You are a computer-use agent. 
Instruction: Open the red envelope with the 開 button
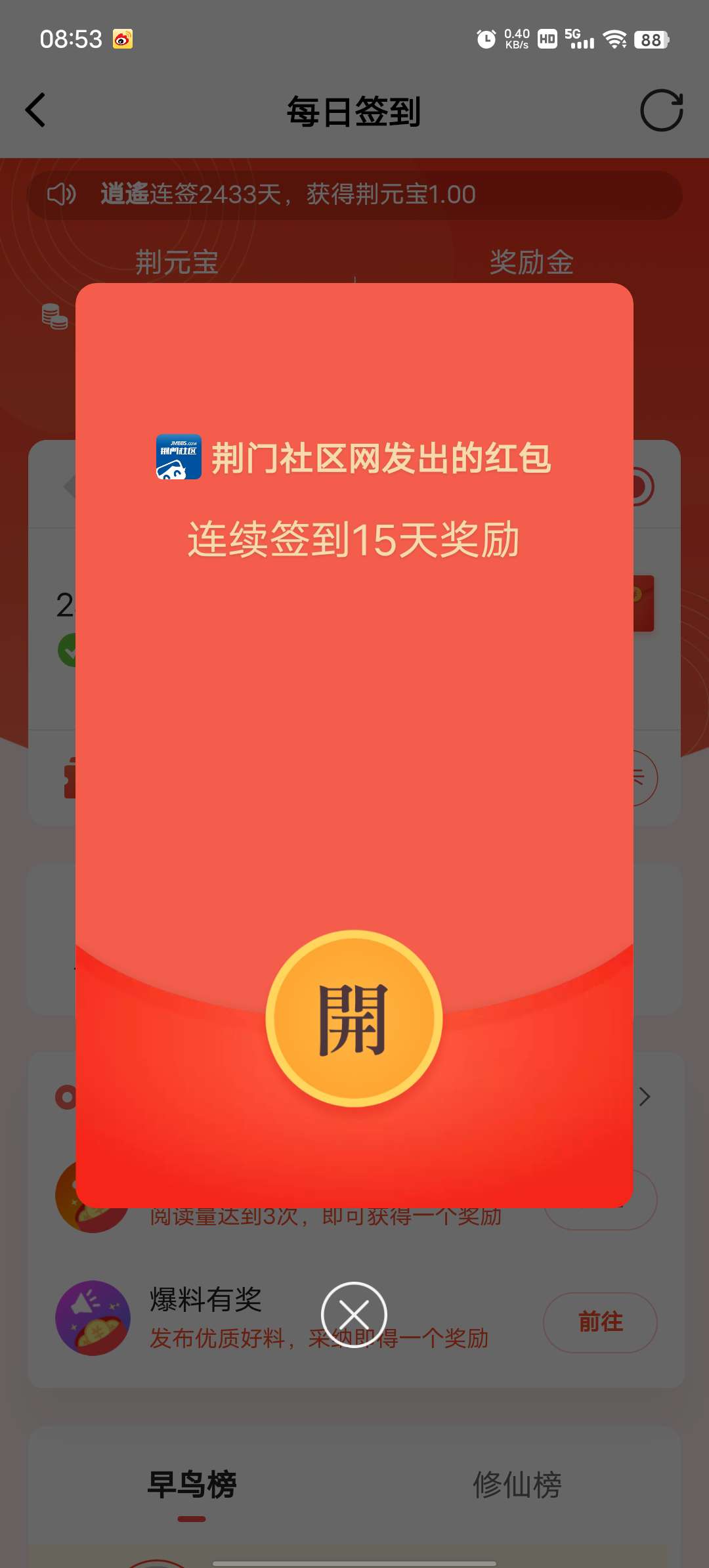[354, 1018]
